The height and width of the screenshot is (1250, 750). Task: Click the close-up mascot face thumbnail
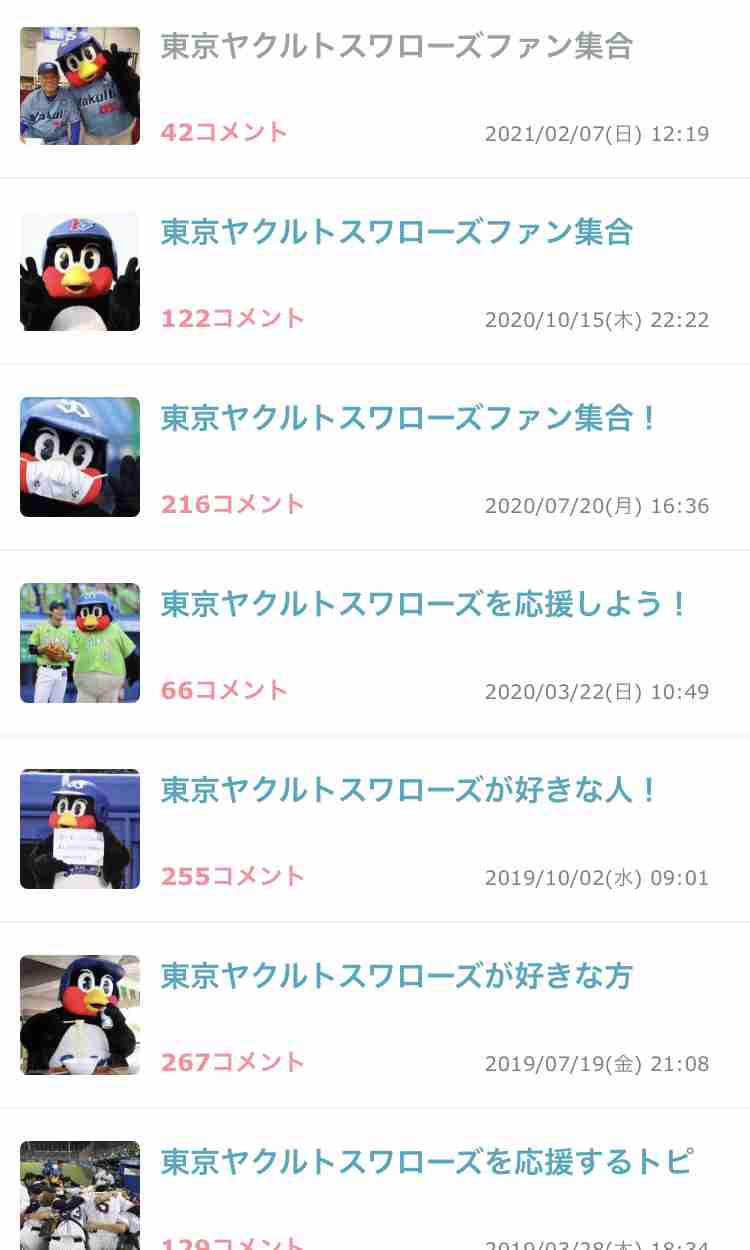(x=80, y=271)
